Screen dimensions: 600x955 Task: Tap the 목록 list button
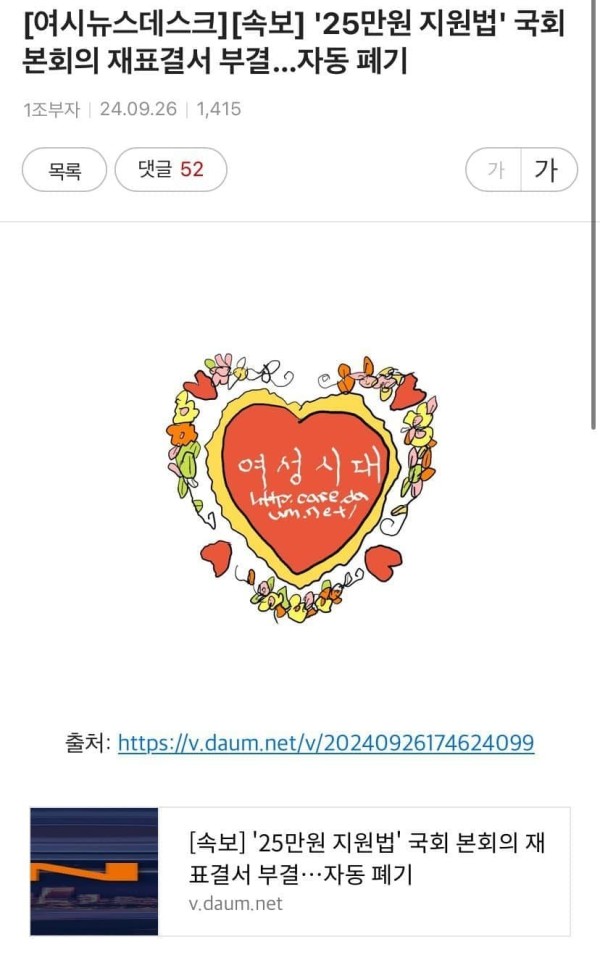[64, 170]
